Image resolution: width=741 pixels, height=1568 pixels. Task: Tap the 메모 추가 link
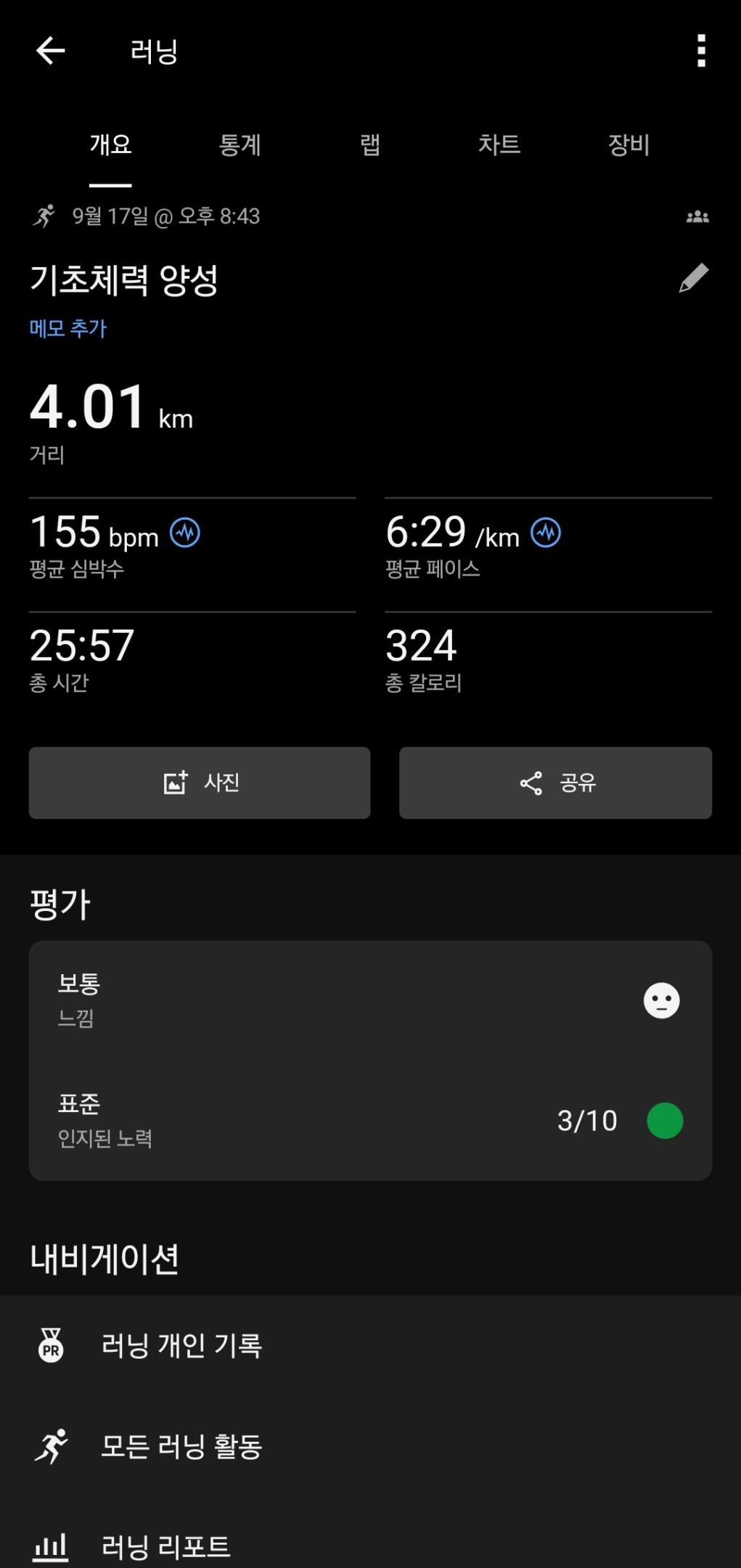coord(68,329)
